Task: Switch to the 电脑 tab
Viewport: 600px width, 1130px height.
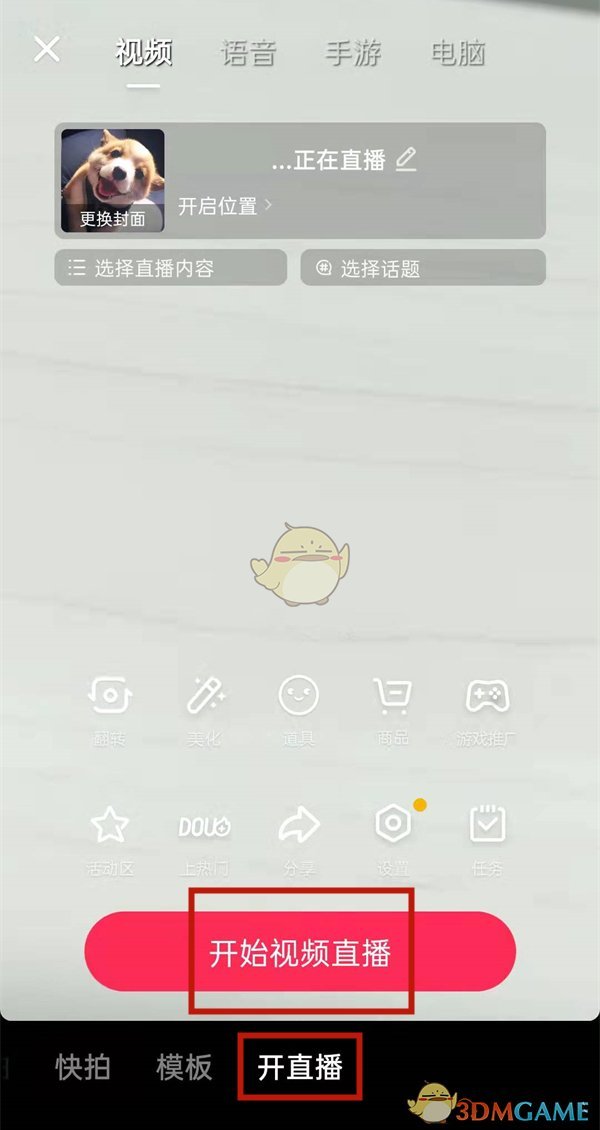Action: pos(458,53)
